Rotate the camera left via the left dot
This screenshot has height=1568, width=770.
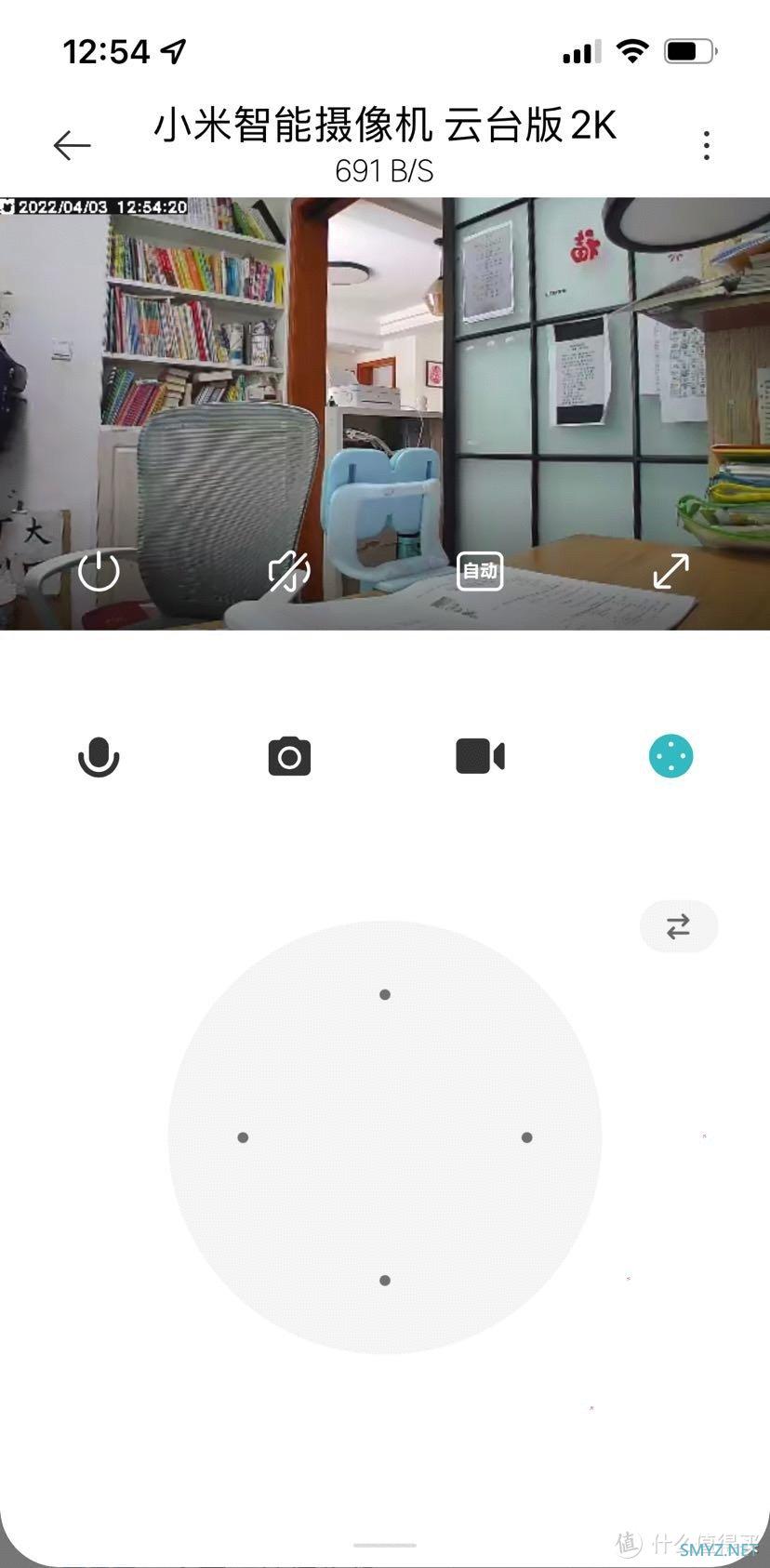point(243,1137)
